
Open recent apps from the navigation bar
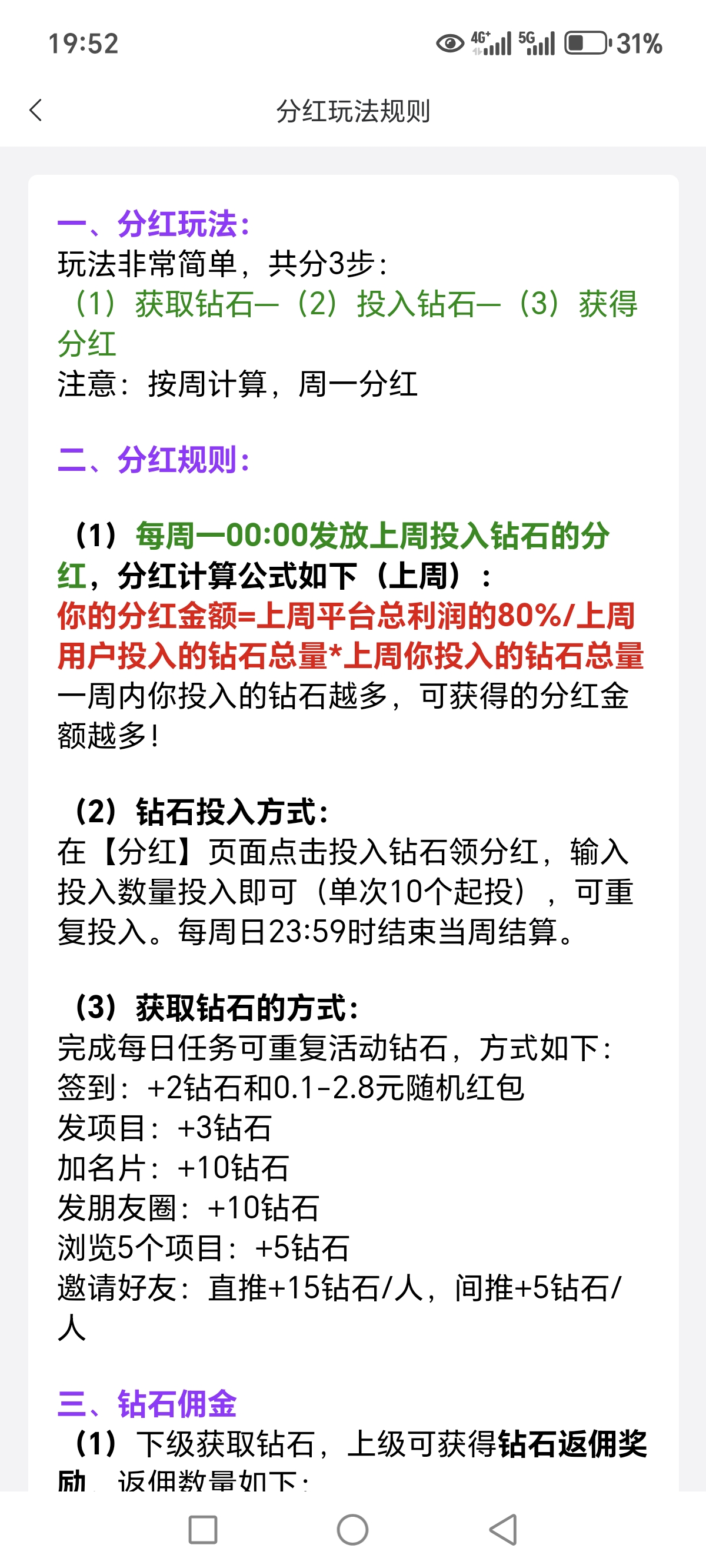pos(202,1530)
